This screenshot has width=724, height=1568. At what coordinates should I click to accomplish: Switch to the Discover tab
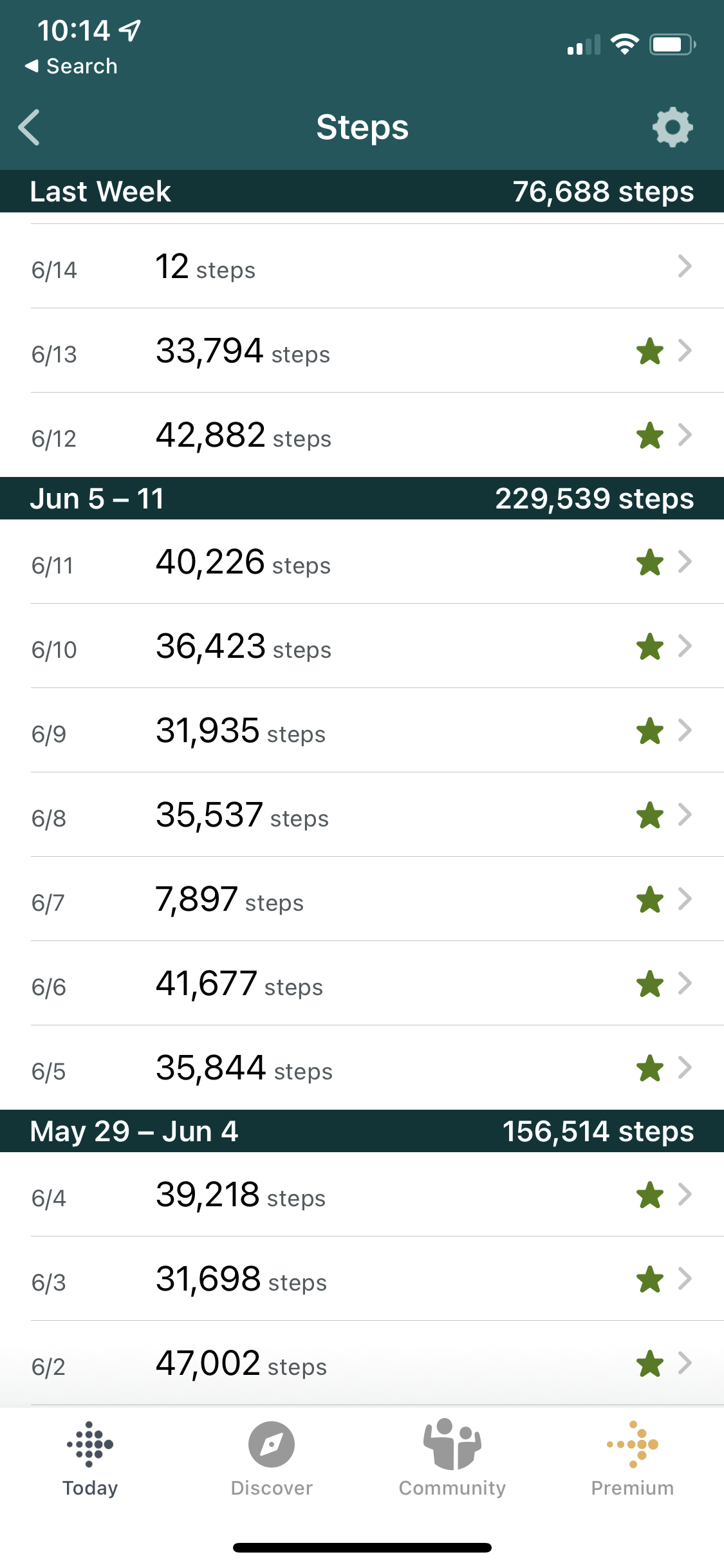272,1459
